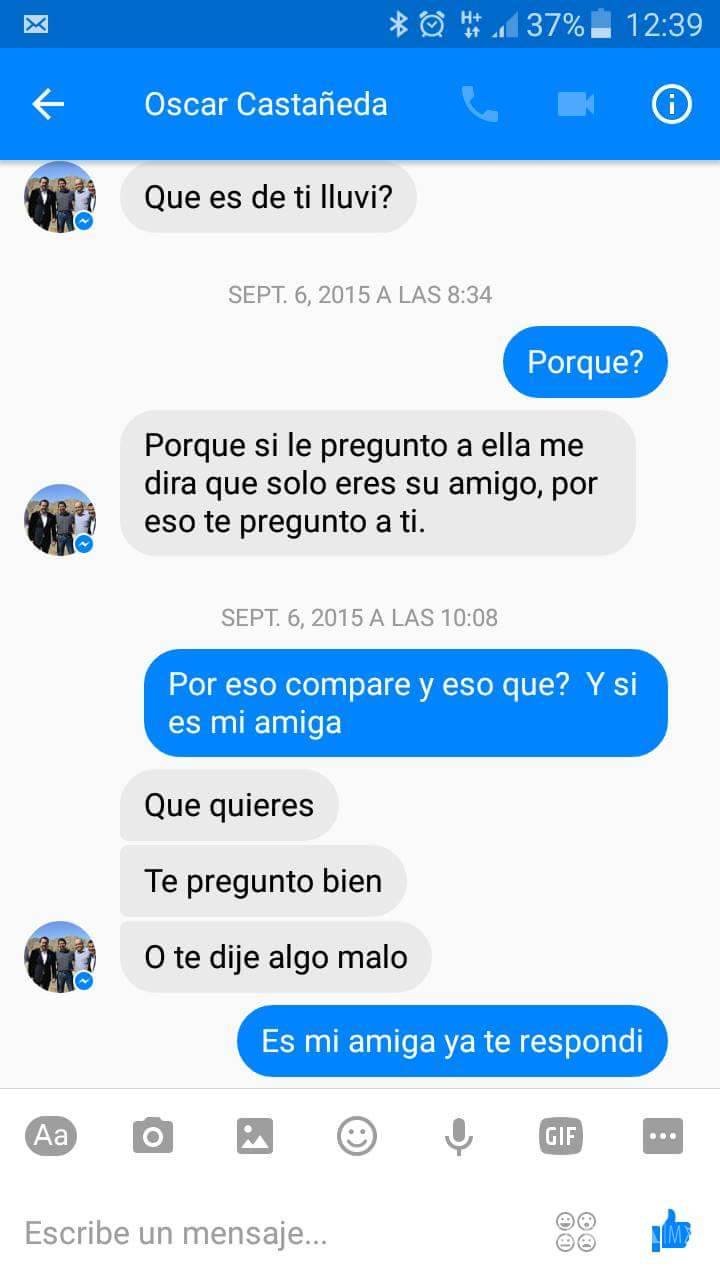720x1280 pixels.
Task: Open more attachment options with the ellipsis
Action: (x=662, y=1135)
